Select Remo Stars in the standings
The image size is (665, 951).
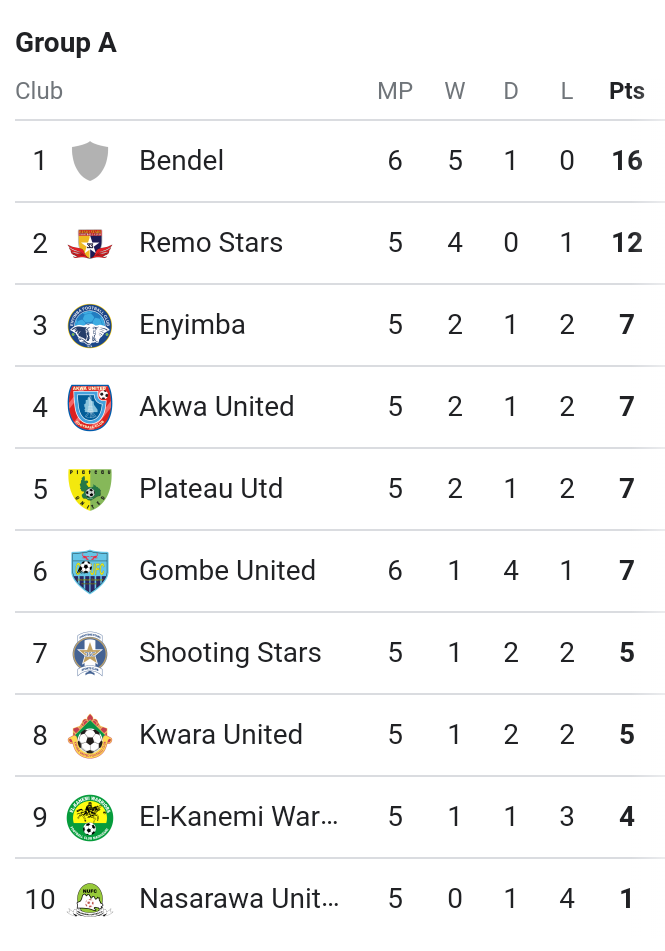click(x=211, y=243)
